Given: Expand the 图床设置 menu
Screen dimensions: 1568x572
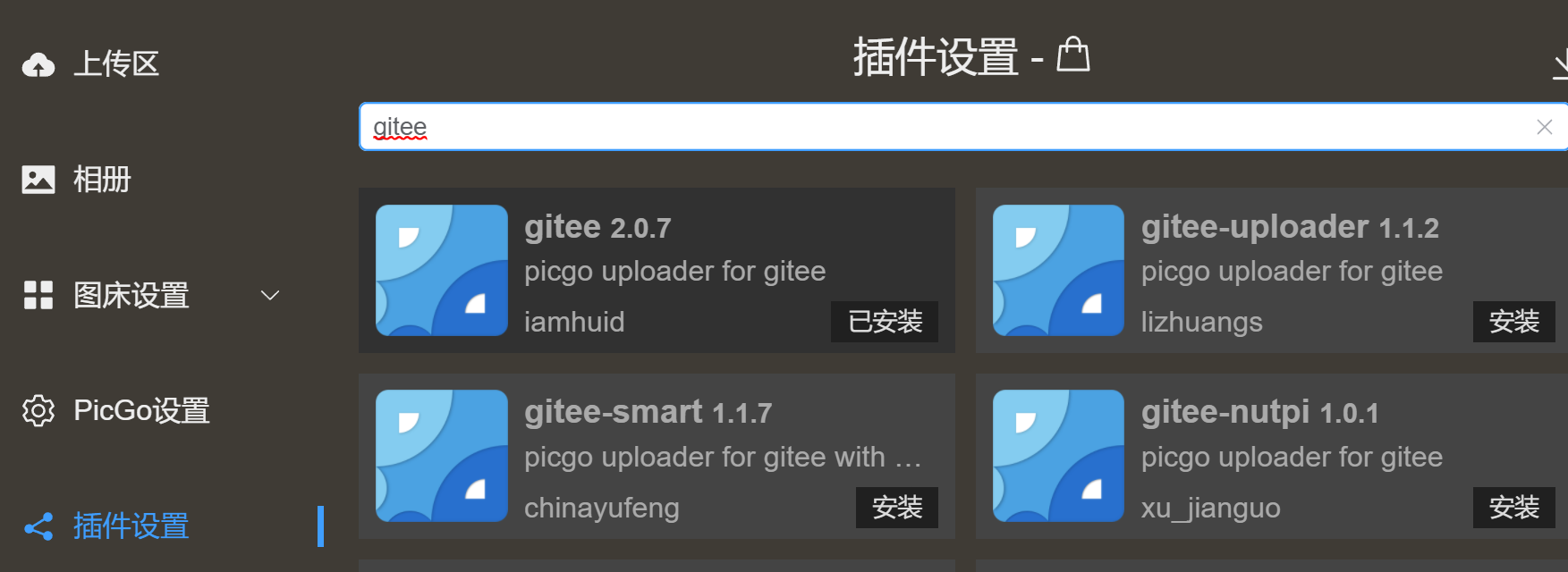Looking at the screenshot, I should 152,295.
